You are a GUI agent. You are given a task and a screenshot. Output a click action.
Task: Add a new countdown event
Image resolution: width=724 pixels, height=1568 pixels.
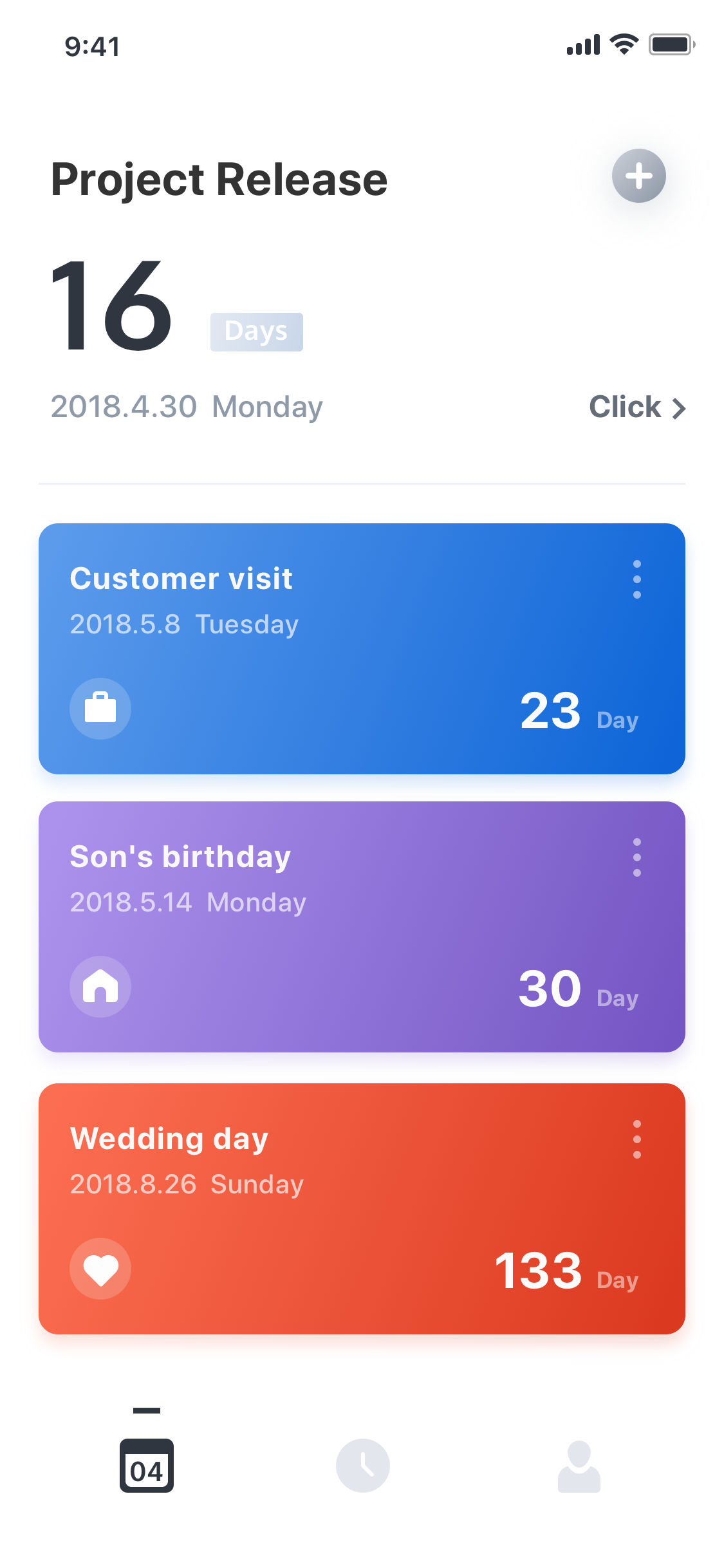[x=638, y=176]
